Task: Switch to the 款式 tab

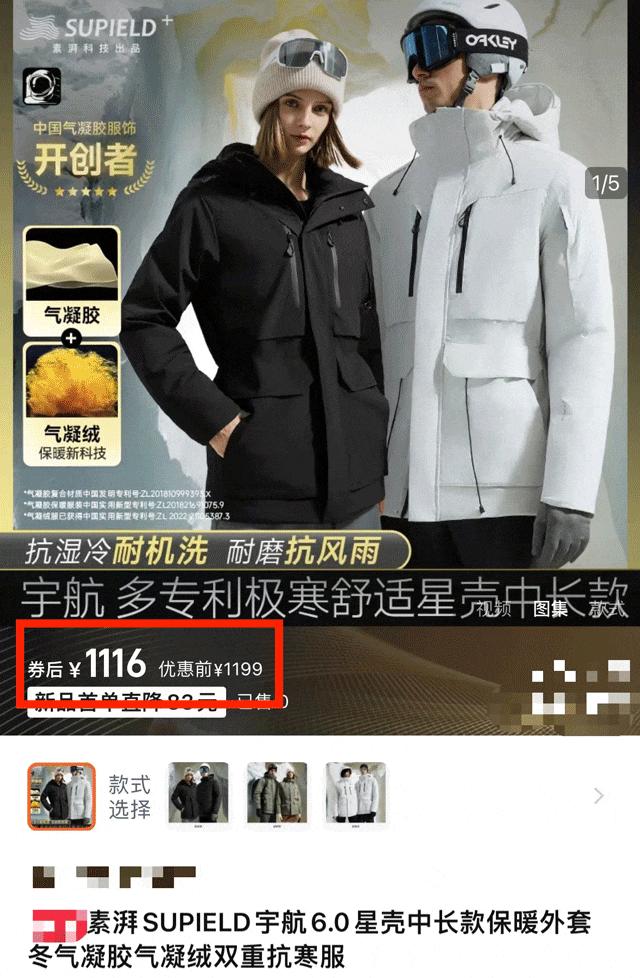Action: click(x=606, y=608)
